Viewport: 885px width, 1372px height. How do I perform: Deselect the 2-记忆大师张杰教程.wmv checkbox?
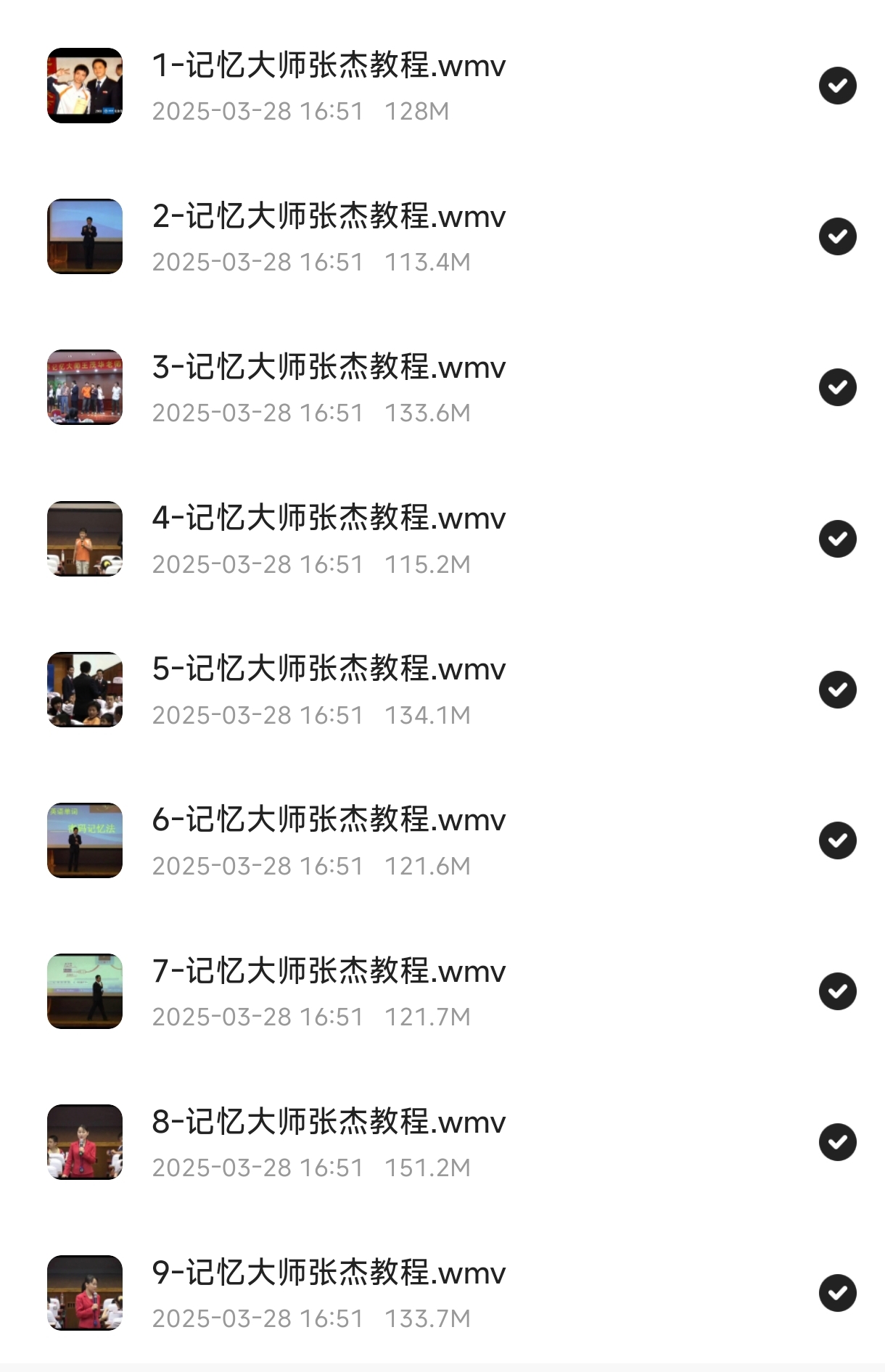837,236
